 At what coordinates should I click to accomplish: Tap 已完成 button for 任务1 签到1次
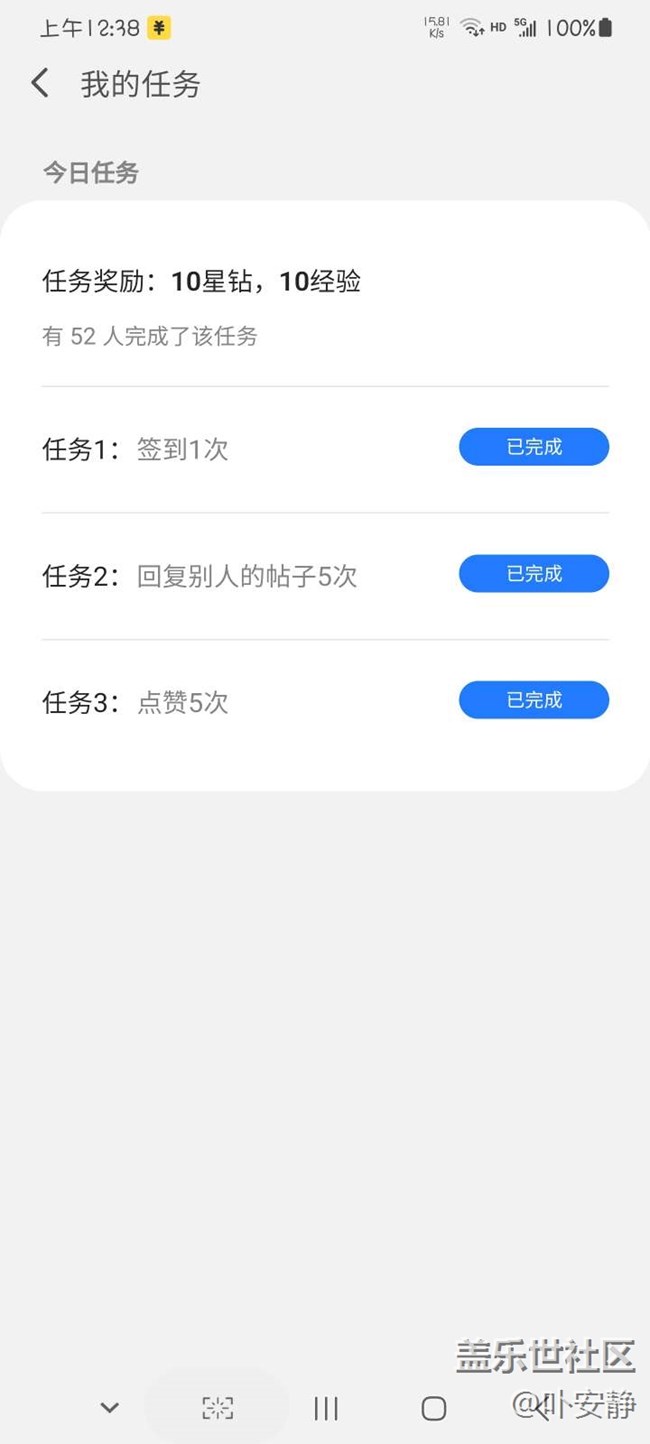coord(534,447)
